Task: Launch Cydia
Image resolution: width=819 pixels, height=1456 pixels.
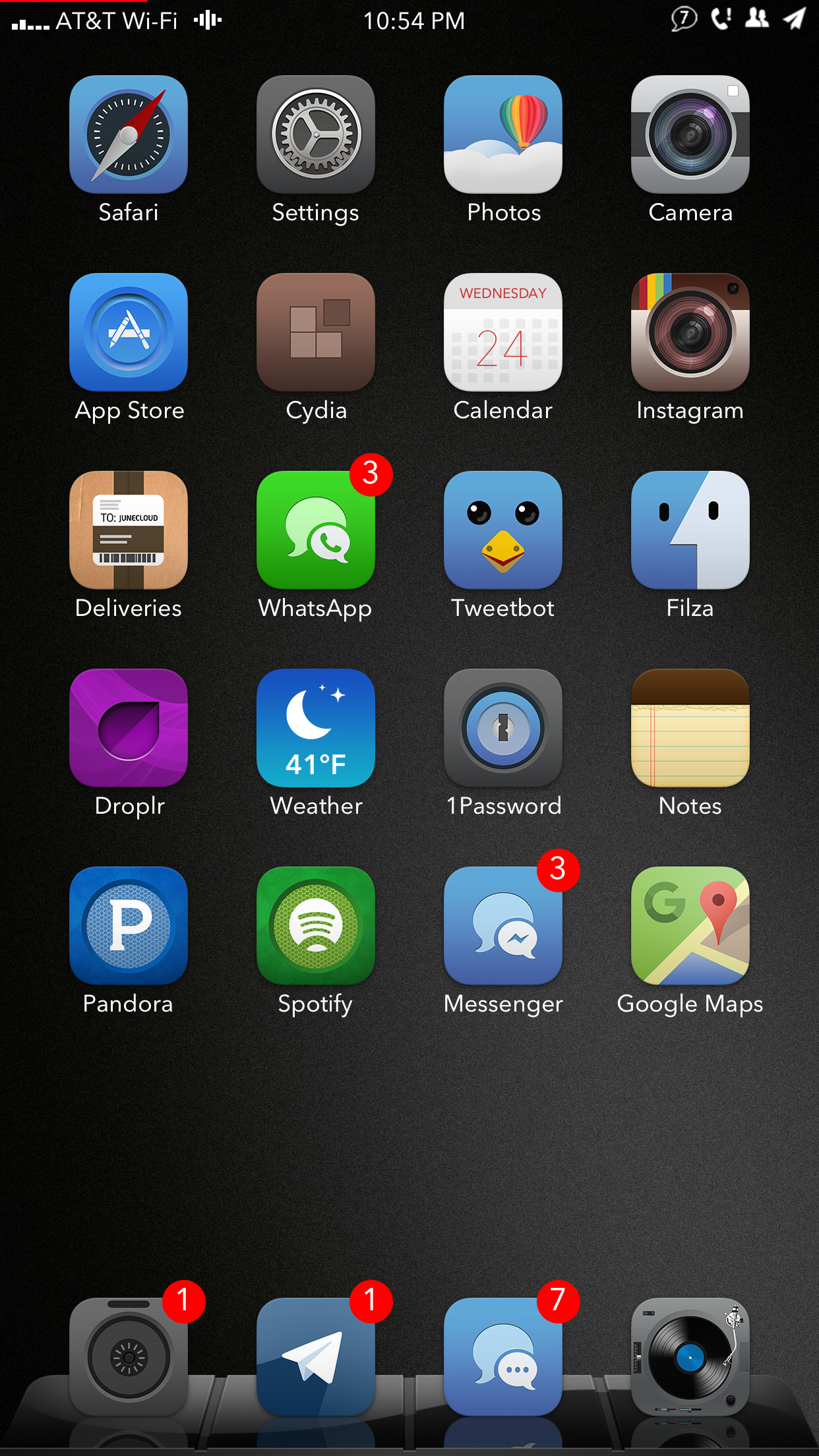Action: coord(316,332)
